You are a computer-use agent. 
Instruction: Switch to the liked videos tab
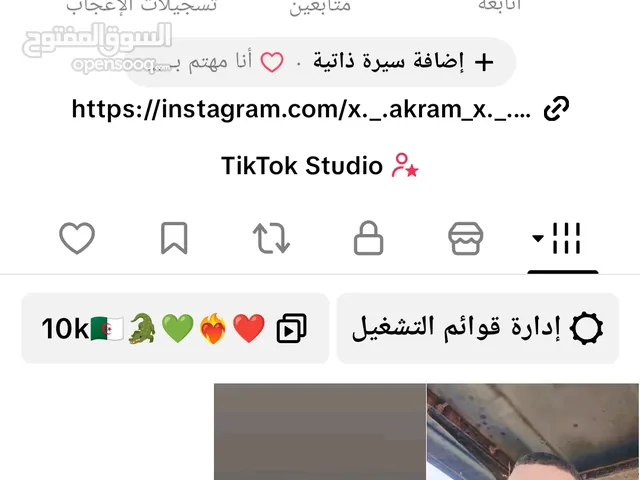tap(77, 238)
